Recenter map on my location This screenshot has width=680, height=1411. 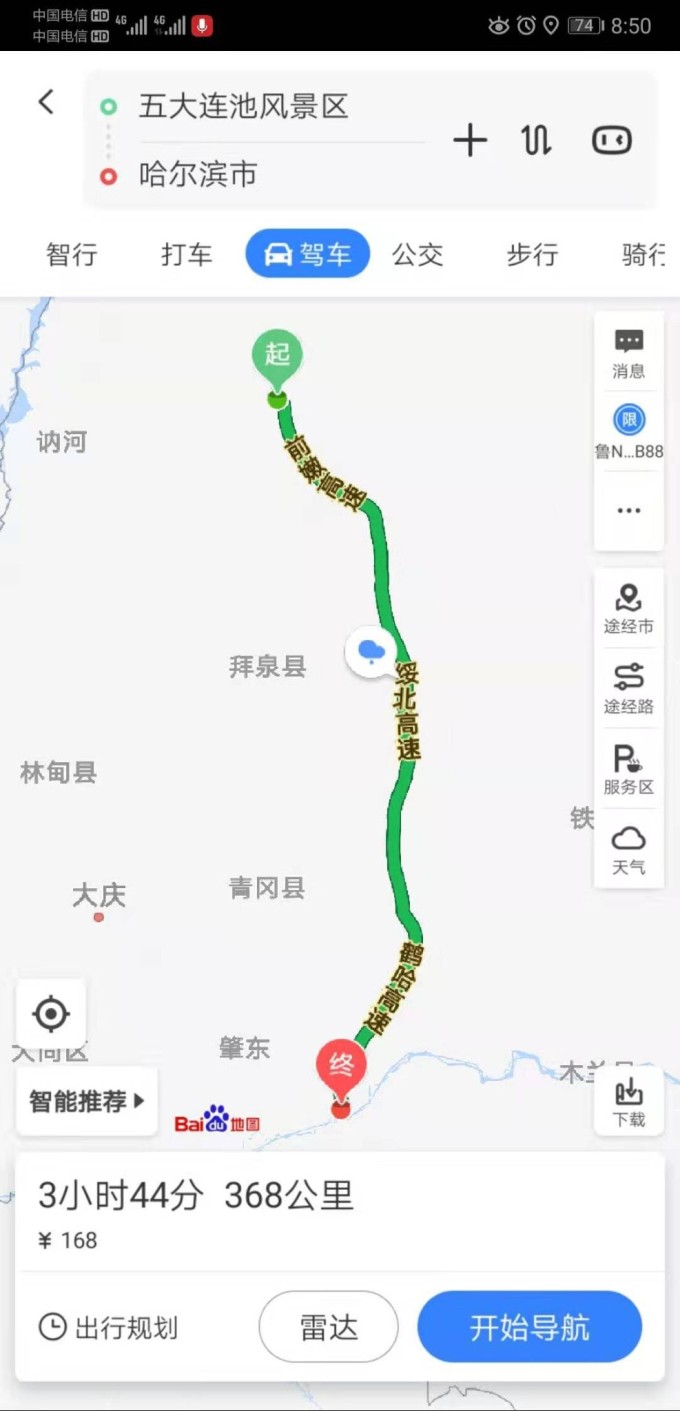click(x=51, y=1014)
